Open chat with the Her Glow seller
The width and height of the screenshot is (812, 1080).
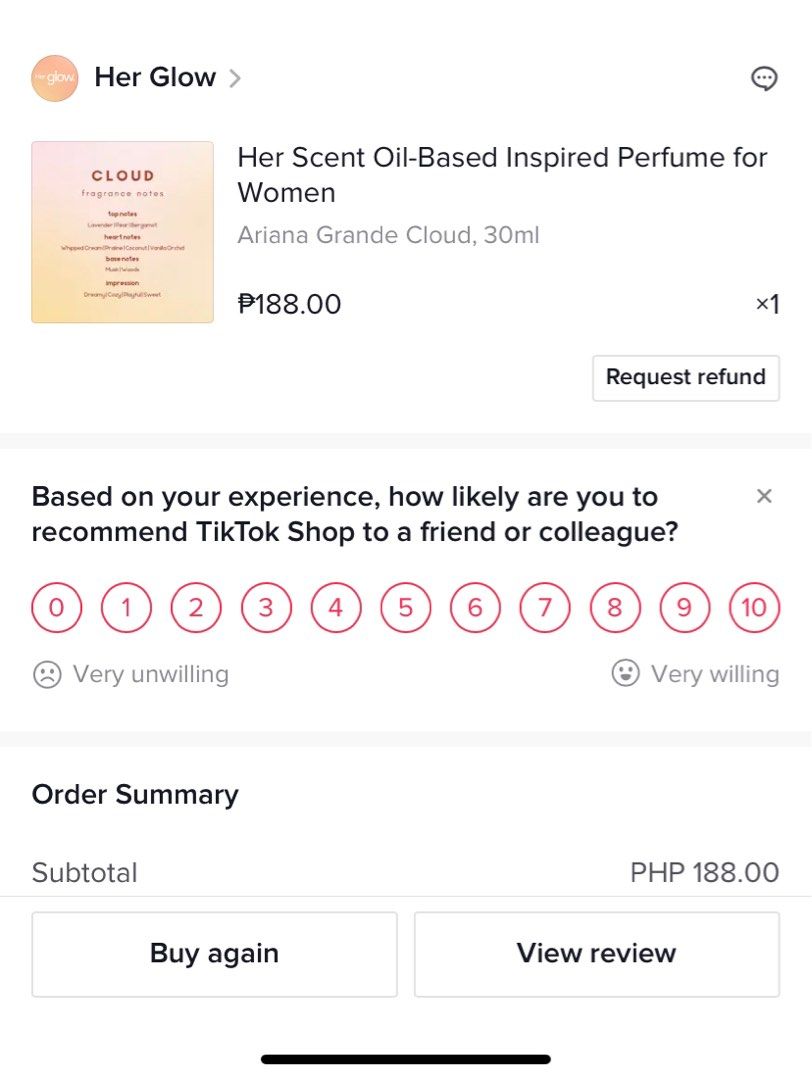(764, 78)
